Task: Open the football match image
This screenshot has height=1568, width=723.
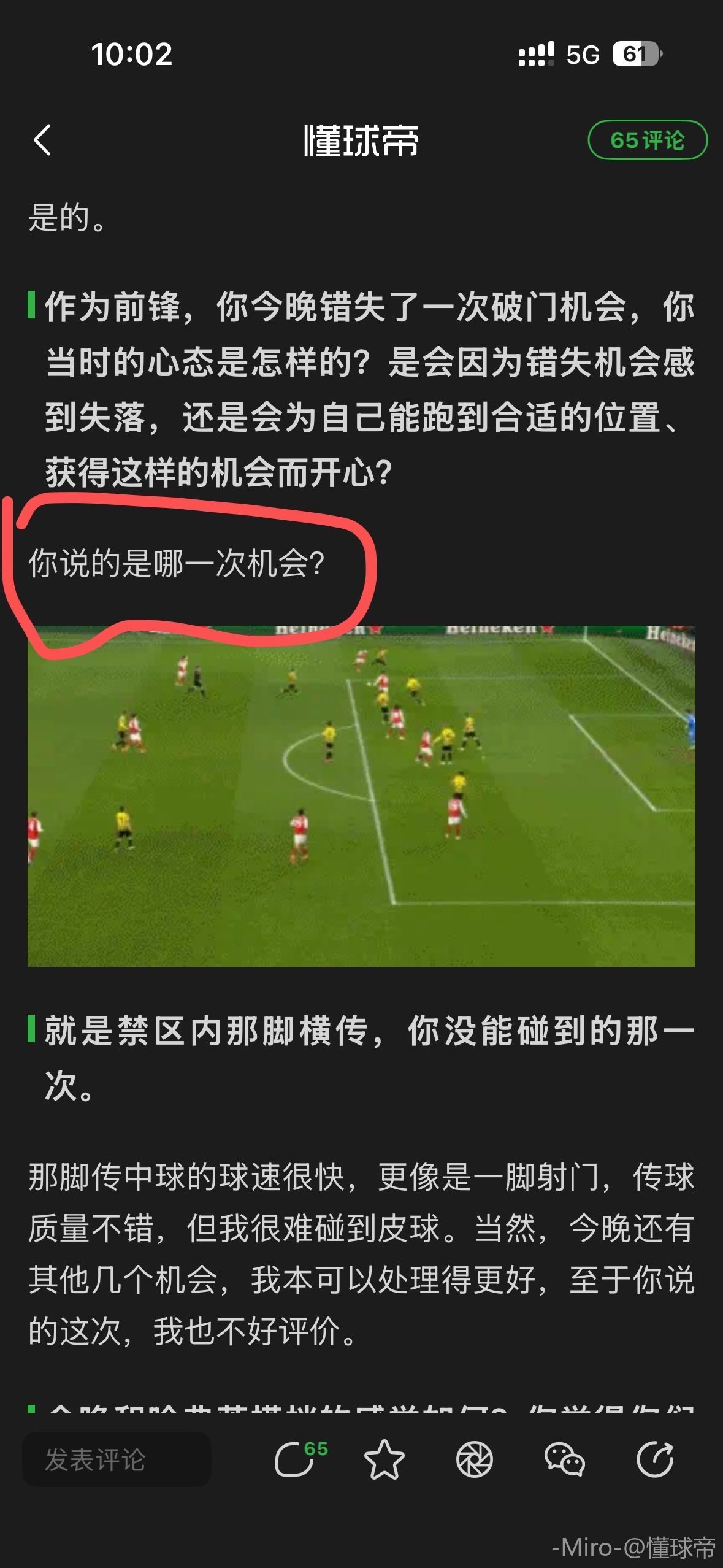Action: click(361, 796)
